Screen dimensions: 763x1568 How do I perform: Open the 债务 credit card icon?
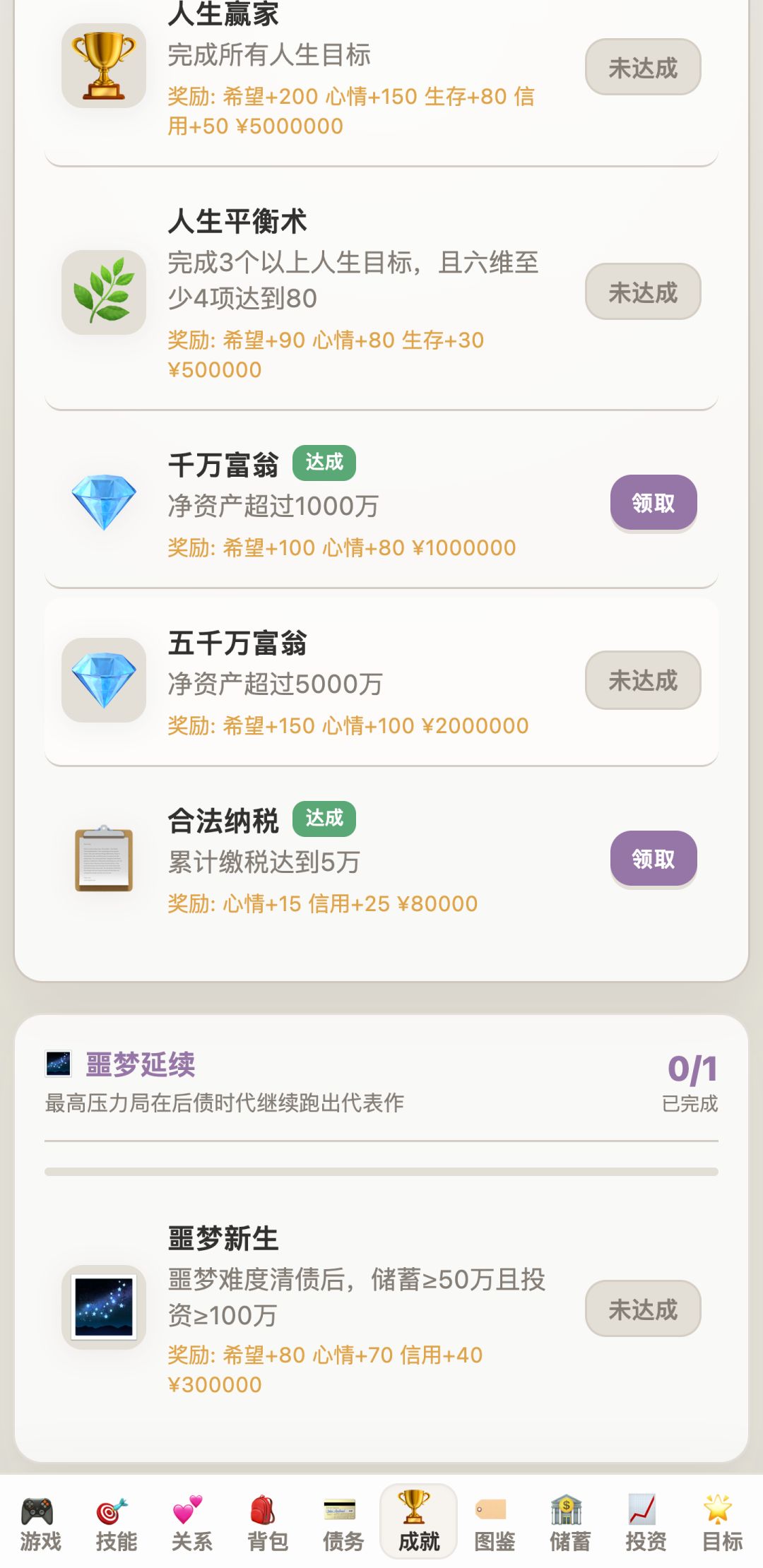point(344,1517)
